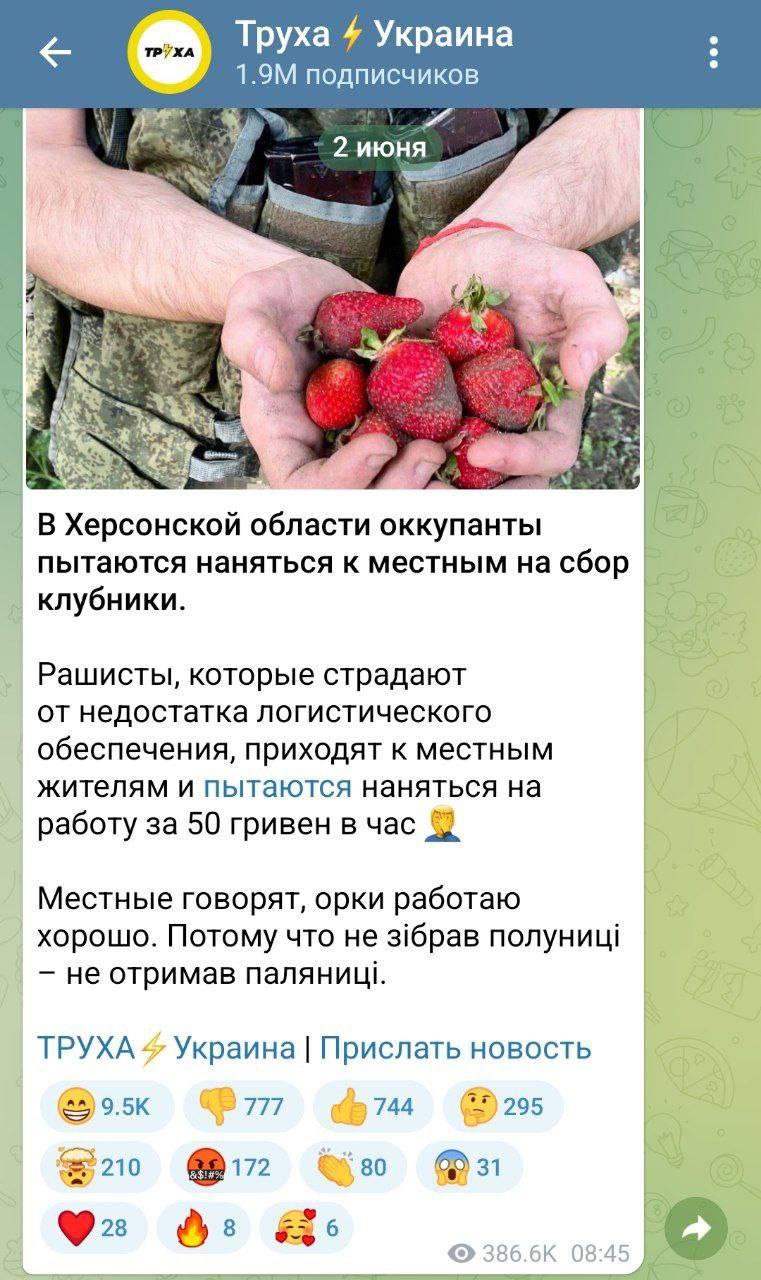This screenshot has width=761, height=1280.
Task: Follow the 'ТРУХА⚡Украина' link in the post footer
Action: (x=166, y=1047)
